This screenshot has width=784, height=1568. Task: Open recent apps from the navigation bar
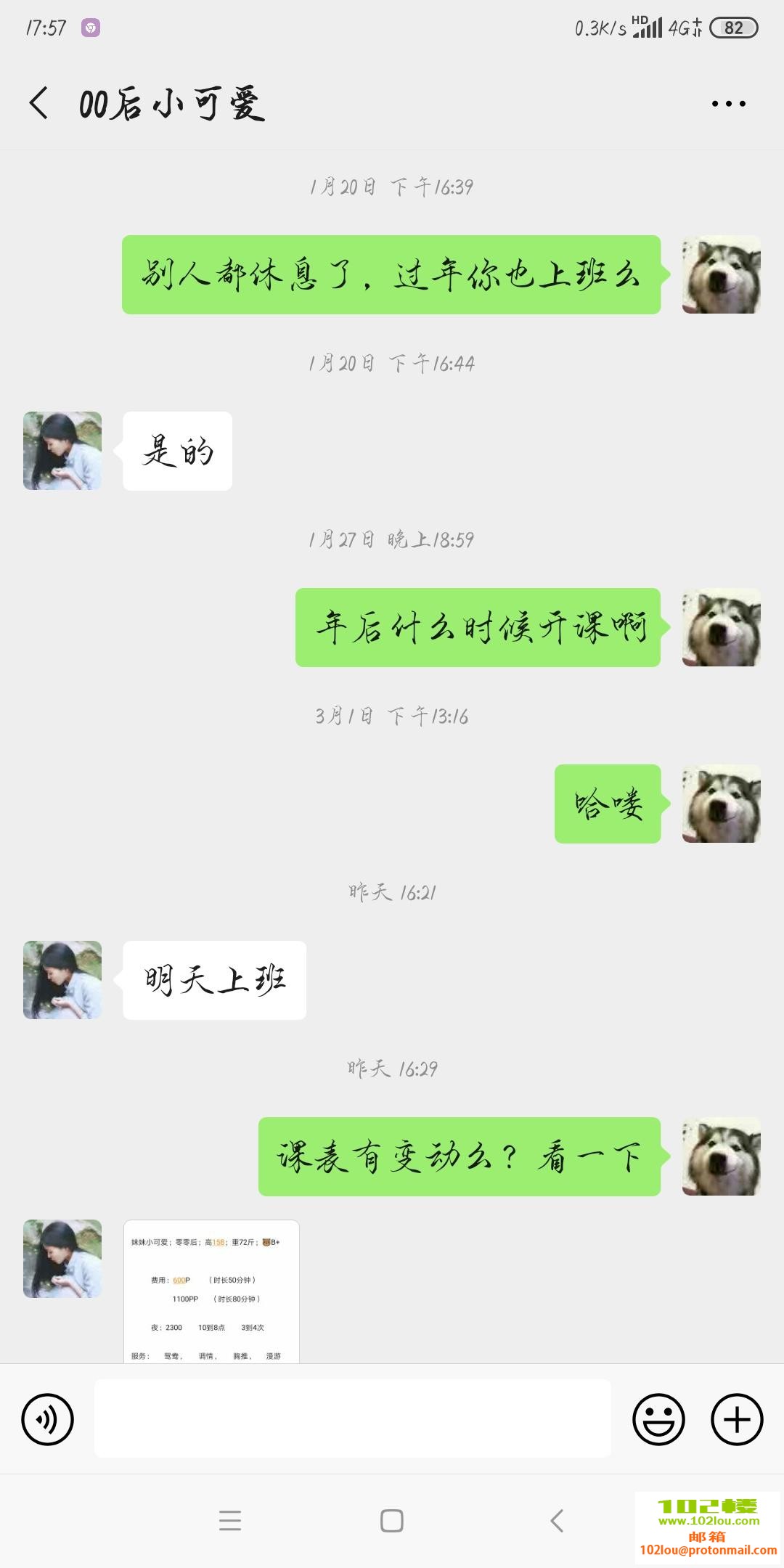click(x=230, y=1521)
